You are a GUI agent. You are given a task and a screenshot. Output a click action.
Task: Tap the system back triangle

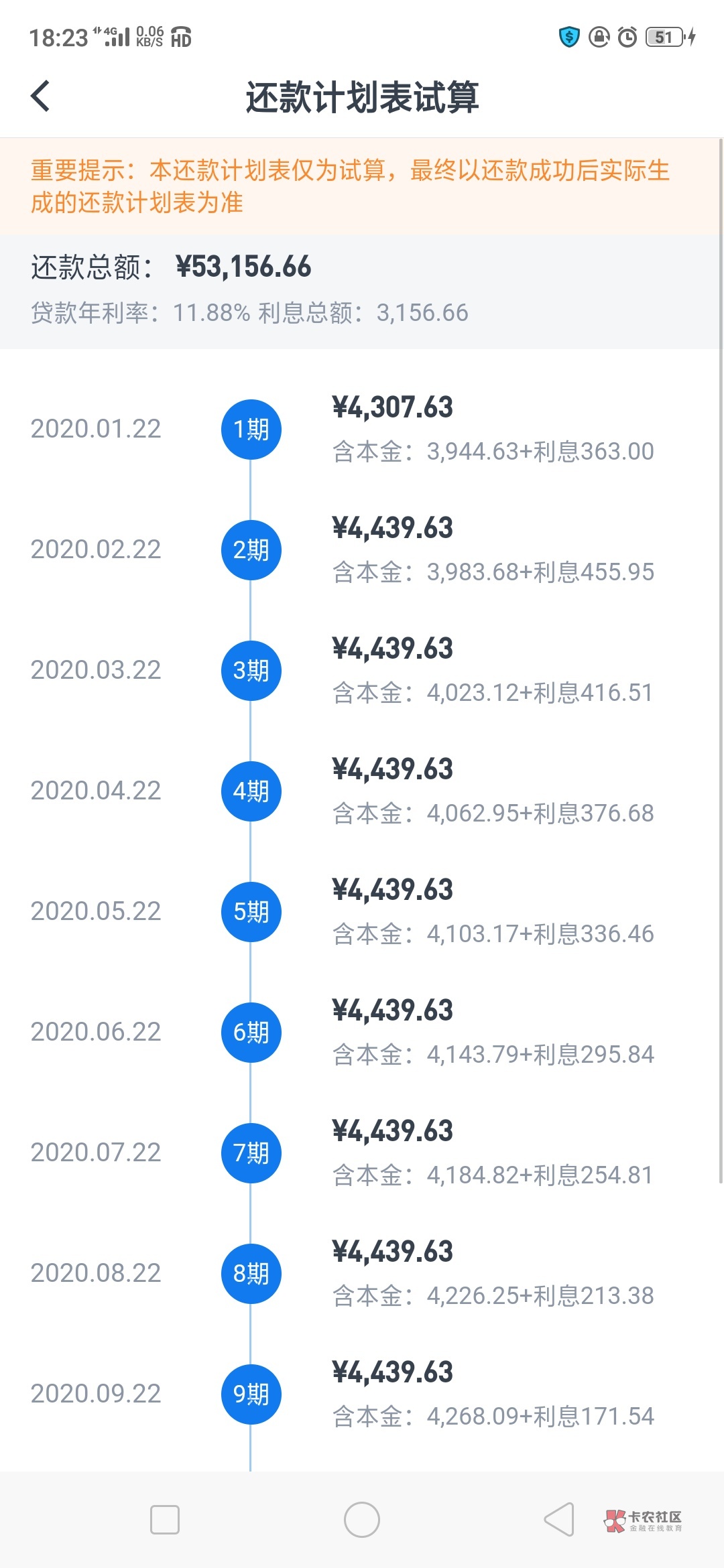pyautogui.click(x=560, y=1519)
